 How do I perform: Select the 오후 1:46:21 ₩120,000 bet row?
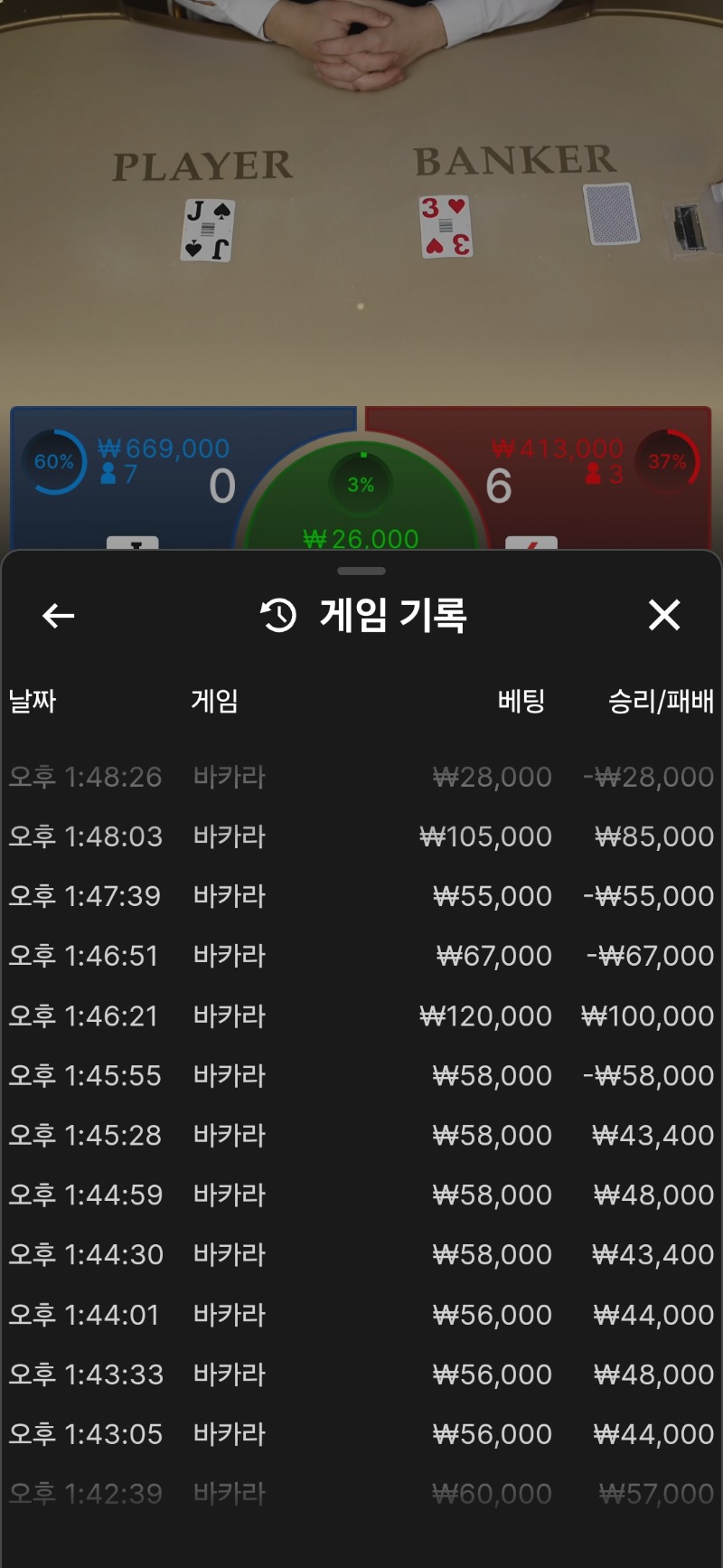tap(361, 1015)
